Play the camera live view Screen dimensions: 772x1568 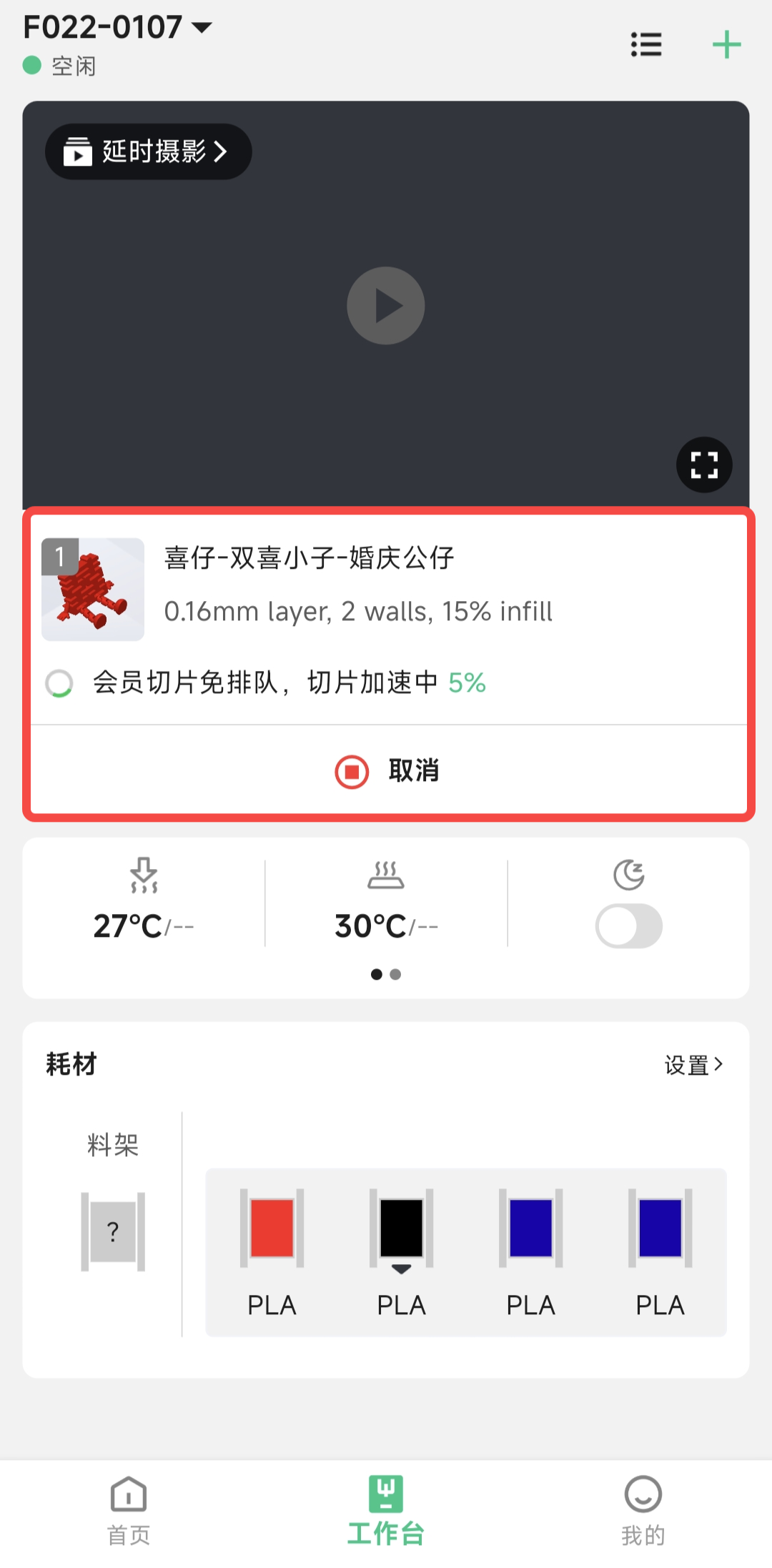[385, 306]
